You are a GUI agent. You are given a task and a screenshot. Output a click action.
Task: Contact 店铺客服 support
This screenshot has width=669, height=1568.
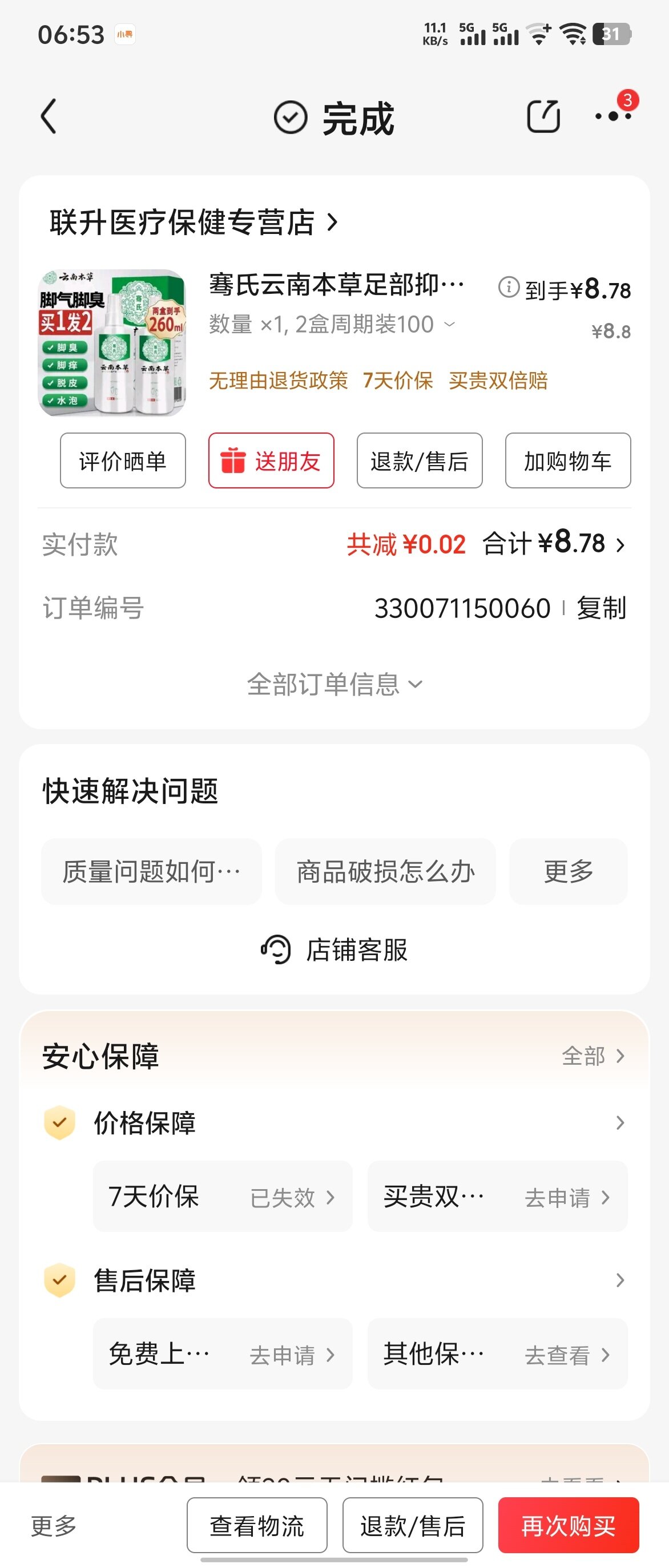(334, 949)
